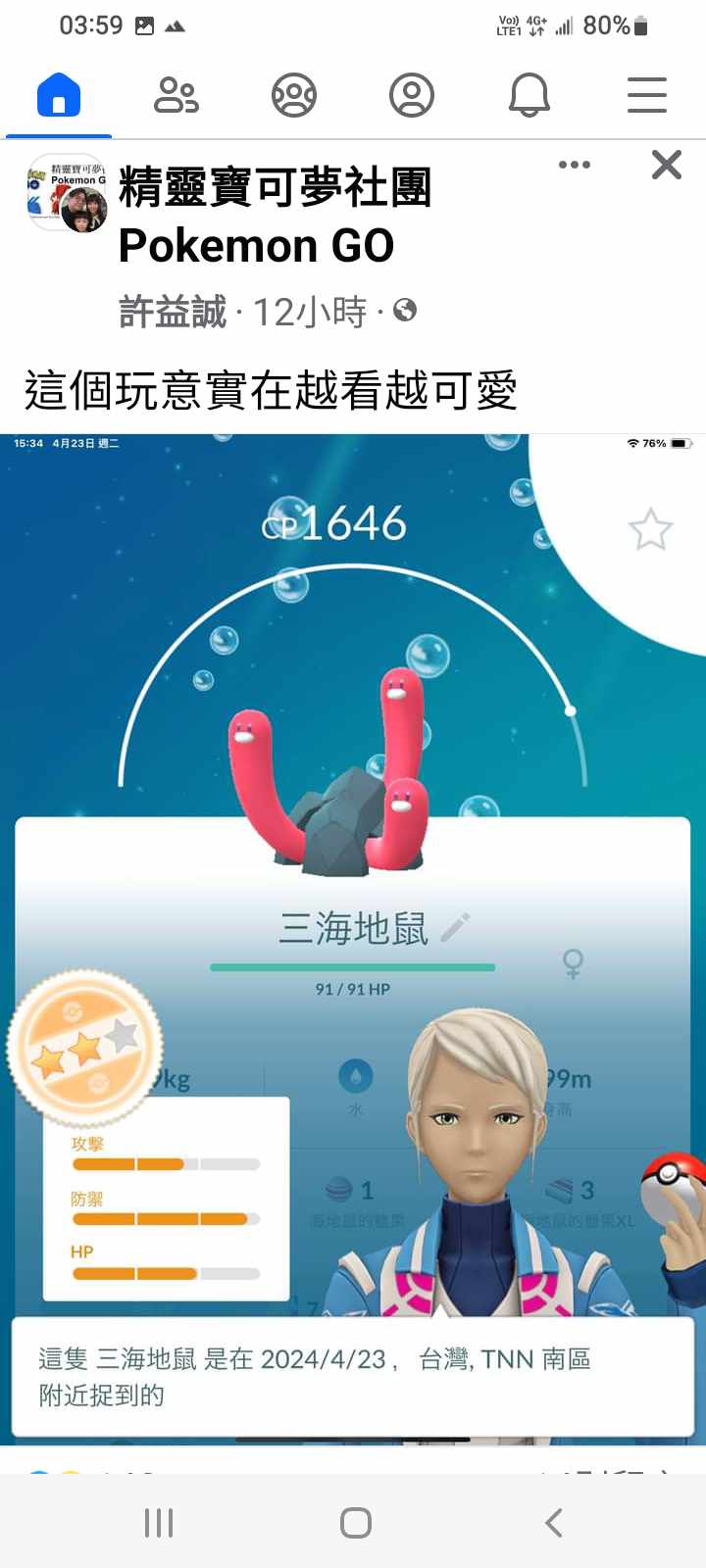This screenshot has width=706, height=1568.
Task: Open the Pokemon GO screenshot full screen
Action: point(353,882)
